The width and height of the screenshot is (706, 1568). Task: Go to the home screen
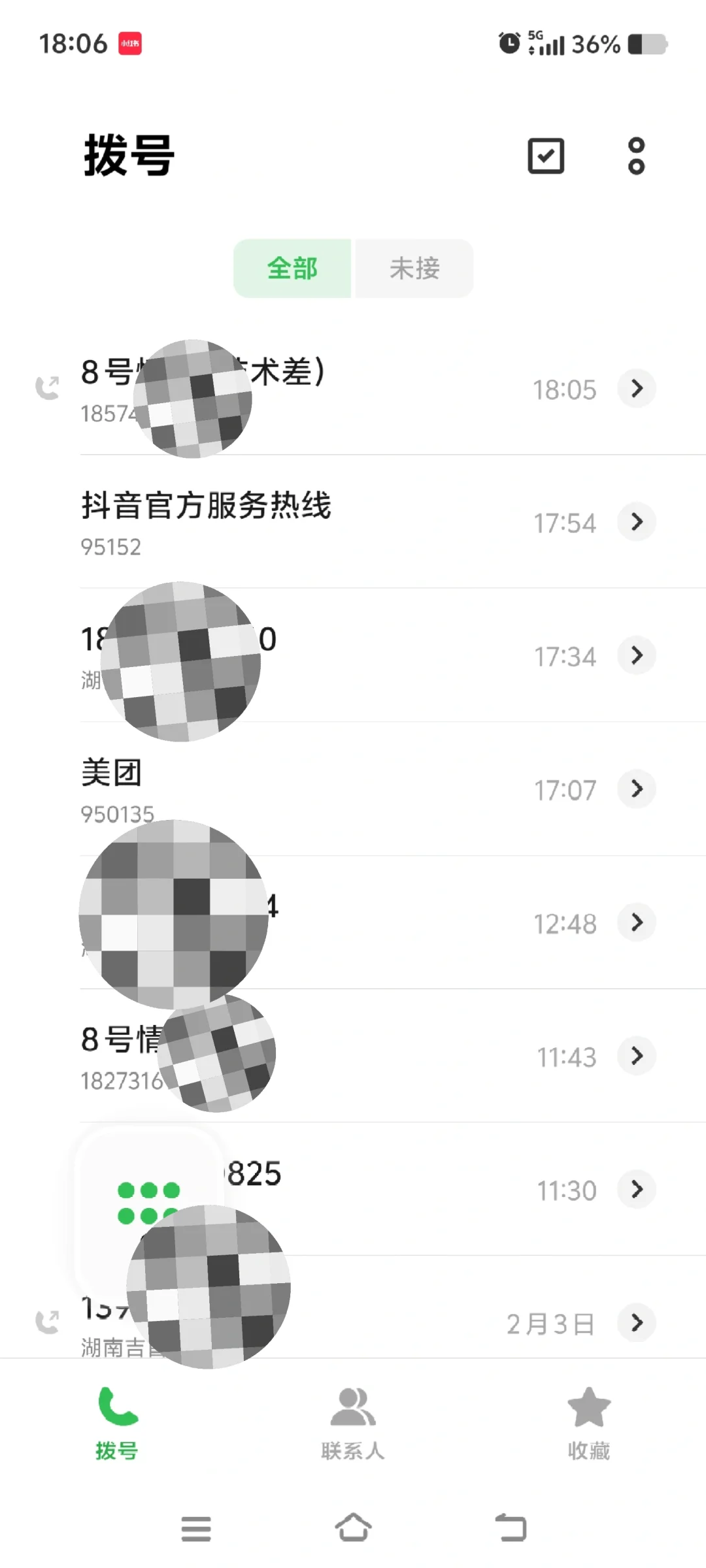353,1527
